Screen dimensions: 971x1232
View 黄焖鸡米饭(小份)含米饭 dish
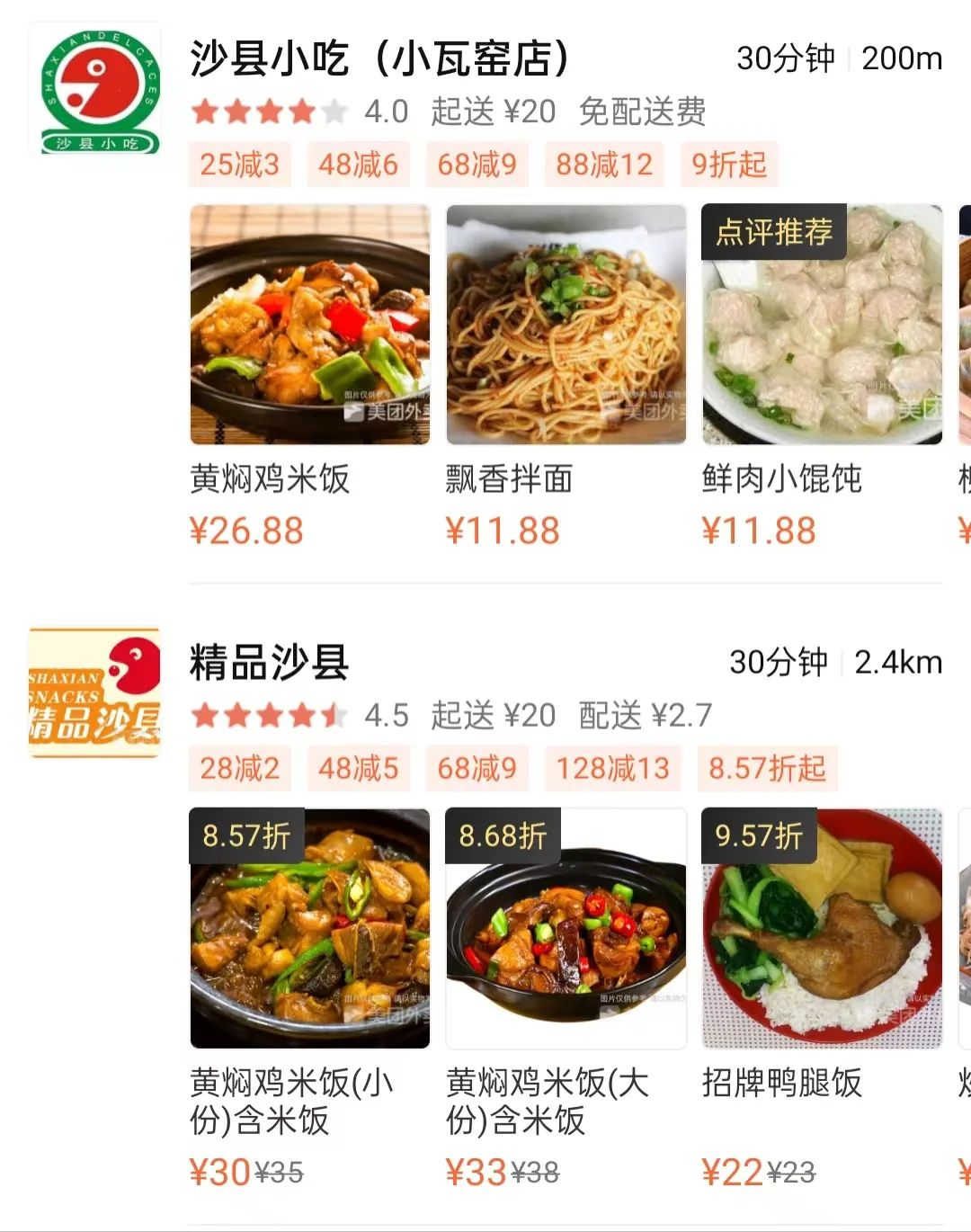click(310, 929)
